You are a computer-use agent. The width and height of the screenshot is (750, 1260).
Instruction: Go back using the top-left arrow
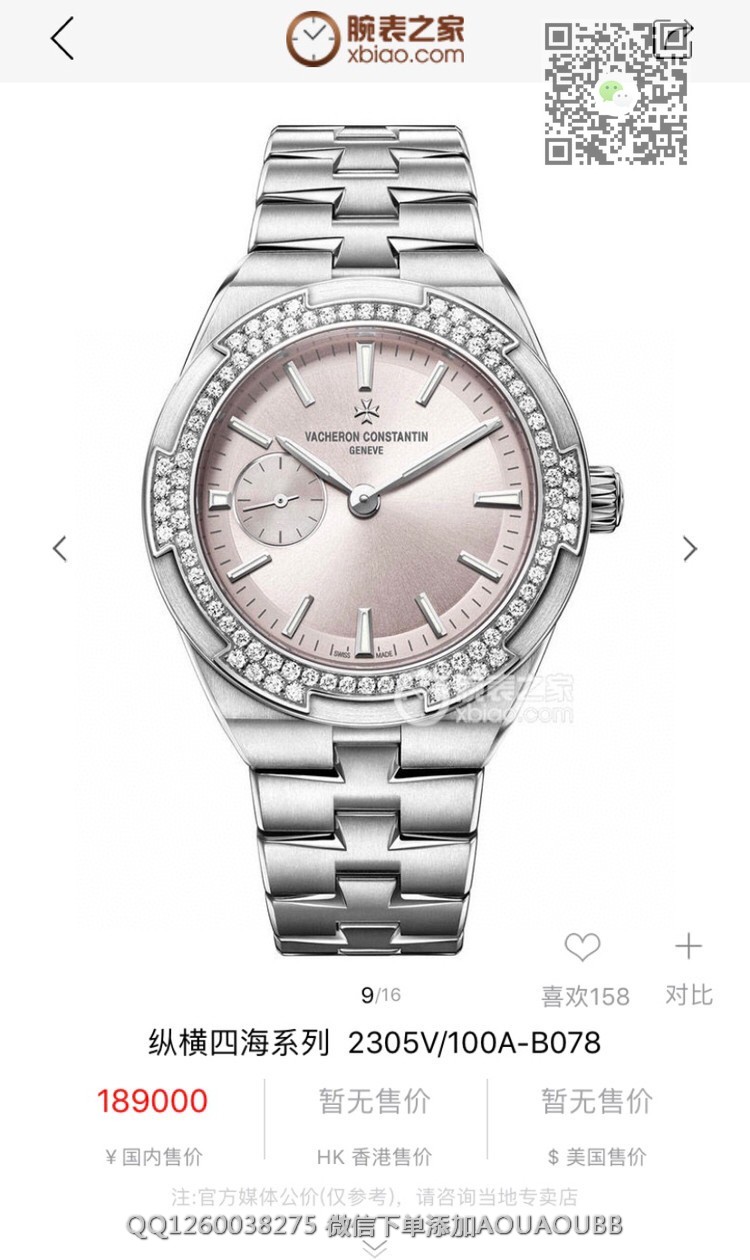click(63, 38)
